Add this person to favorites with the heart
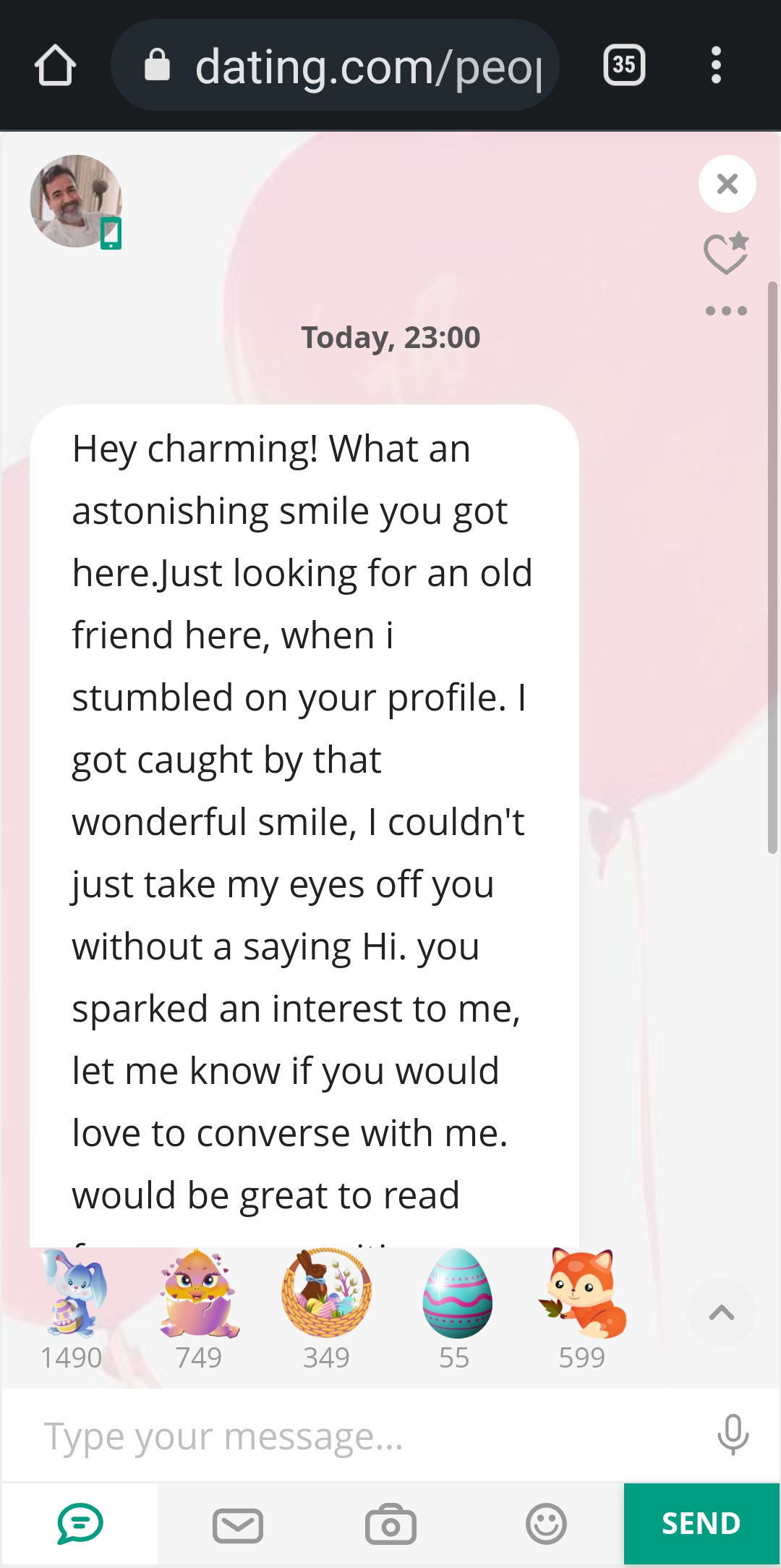The image size is (781, 1568). [725, 253]
